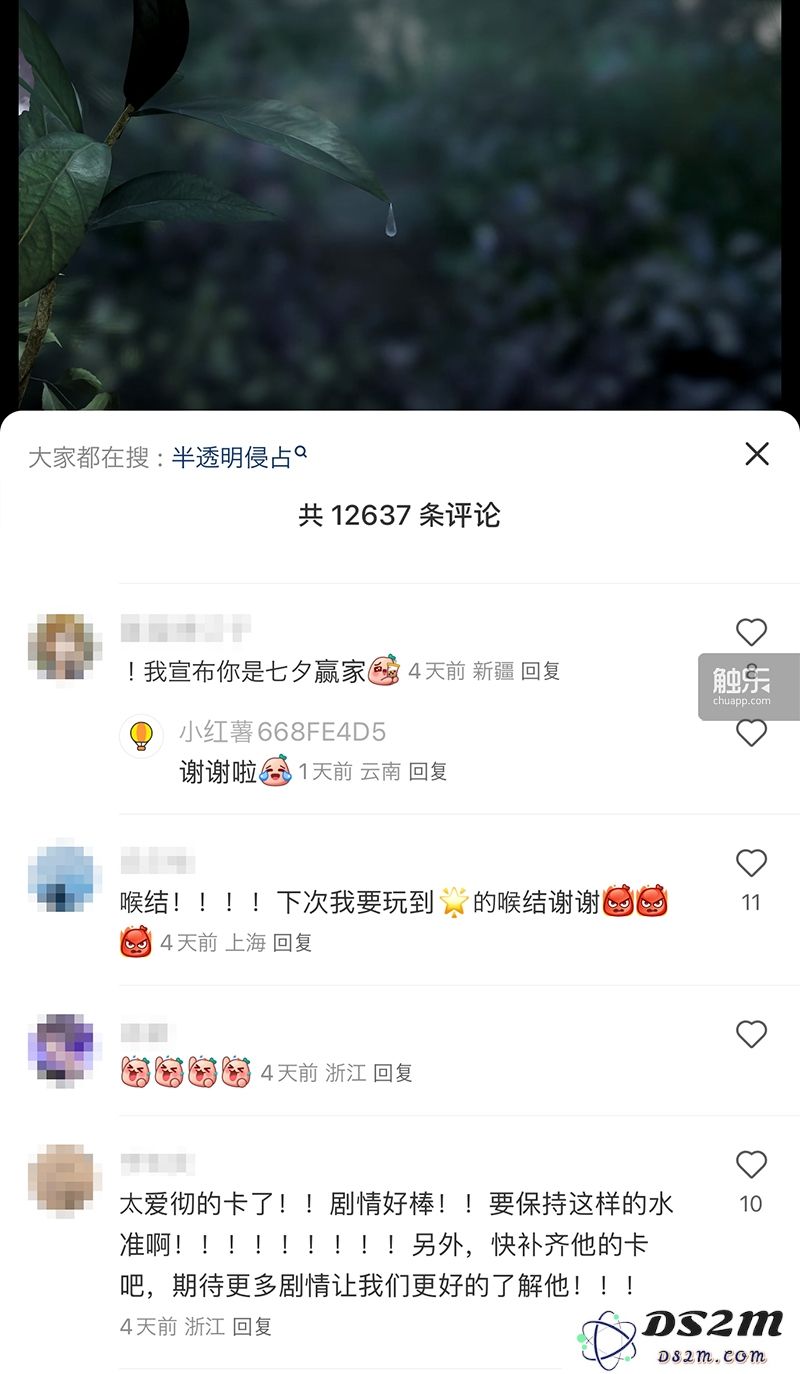Open the avatar of the 太爱彻的卡了 commenter
The height and width of the screenshot is (1374, 800).
click(64, 1179)
